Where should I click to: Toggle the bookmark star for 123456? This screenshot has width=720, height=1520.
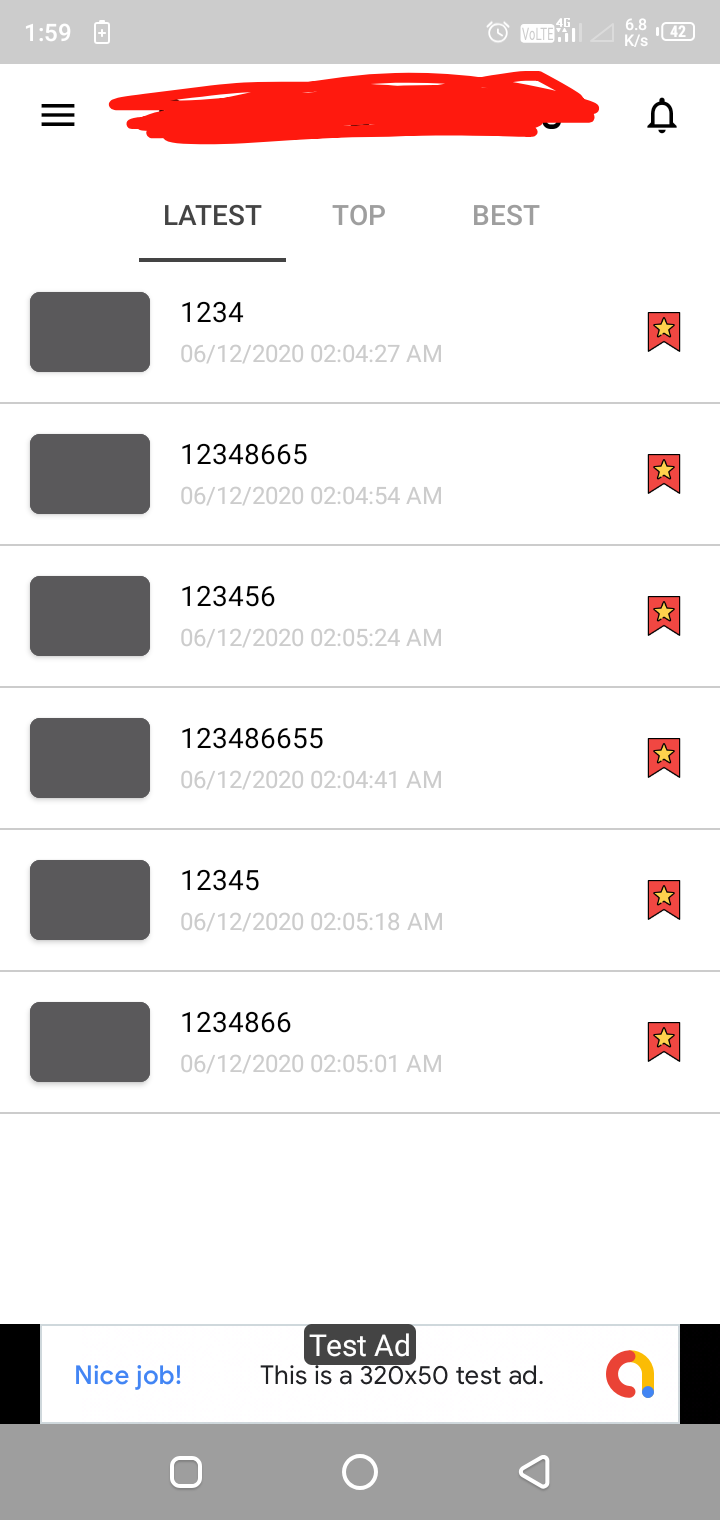point(664,616)
